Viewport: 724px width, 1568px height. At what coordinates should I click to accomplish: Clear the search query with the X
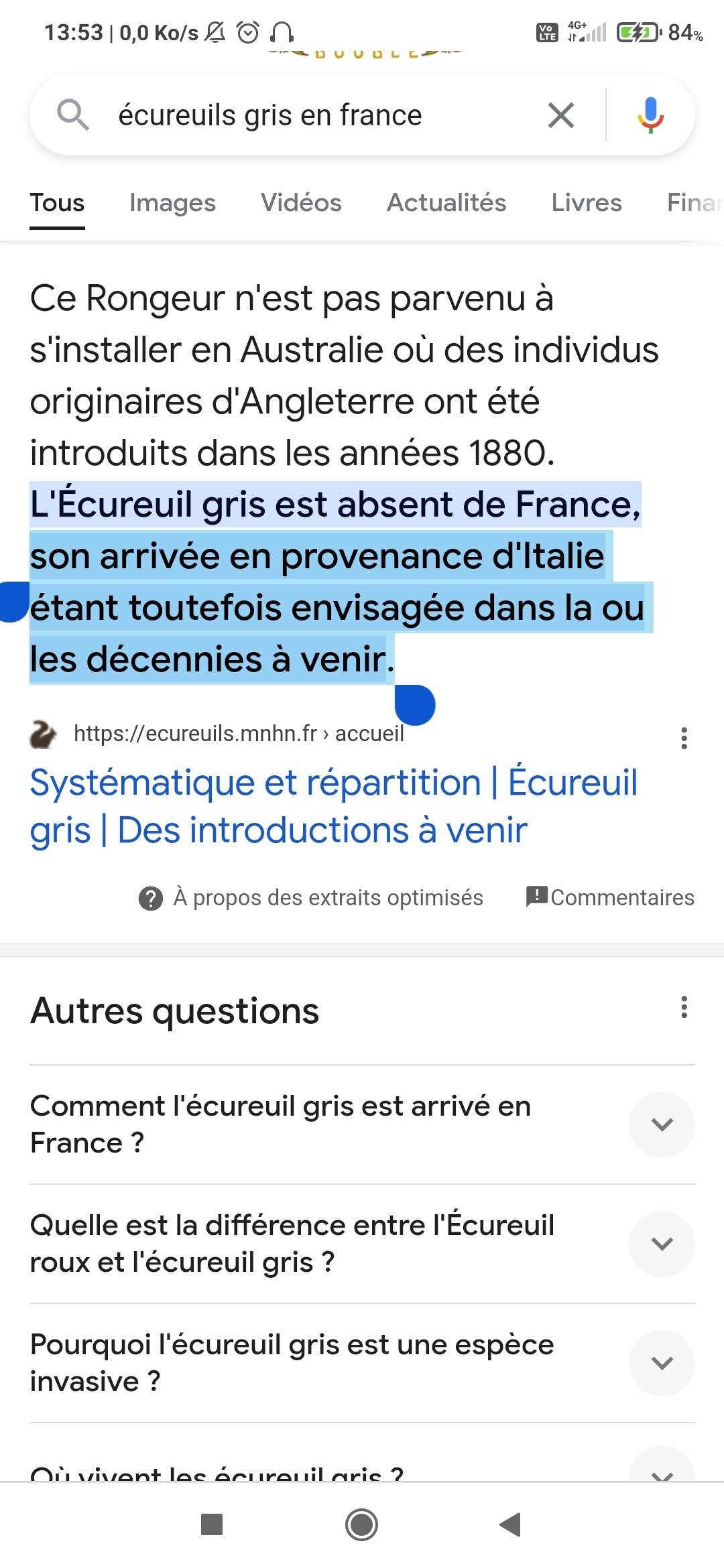561,115
